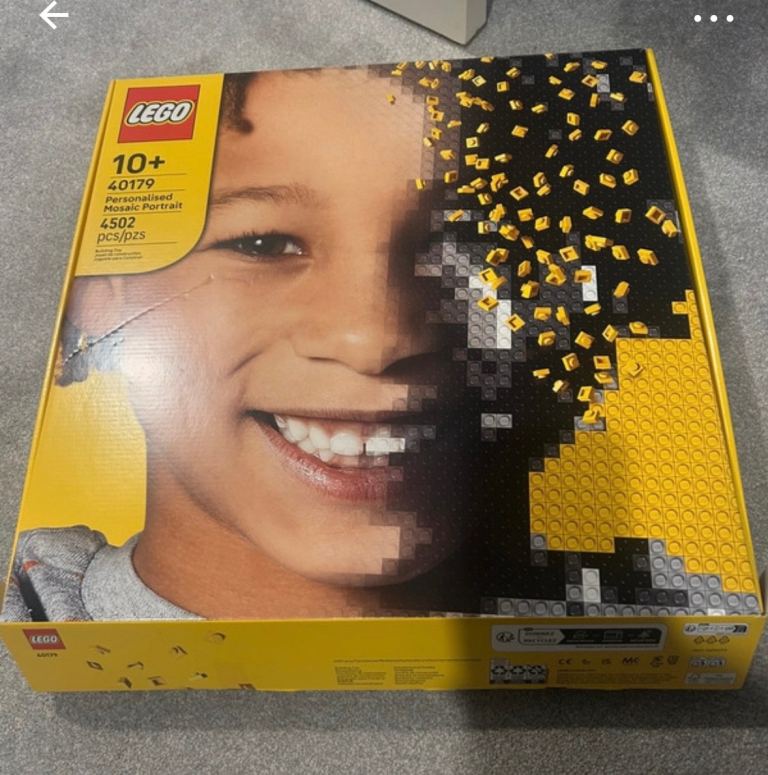Go back using the top-left arrow
Screen dimensions: 768x775
coord(53,16)
